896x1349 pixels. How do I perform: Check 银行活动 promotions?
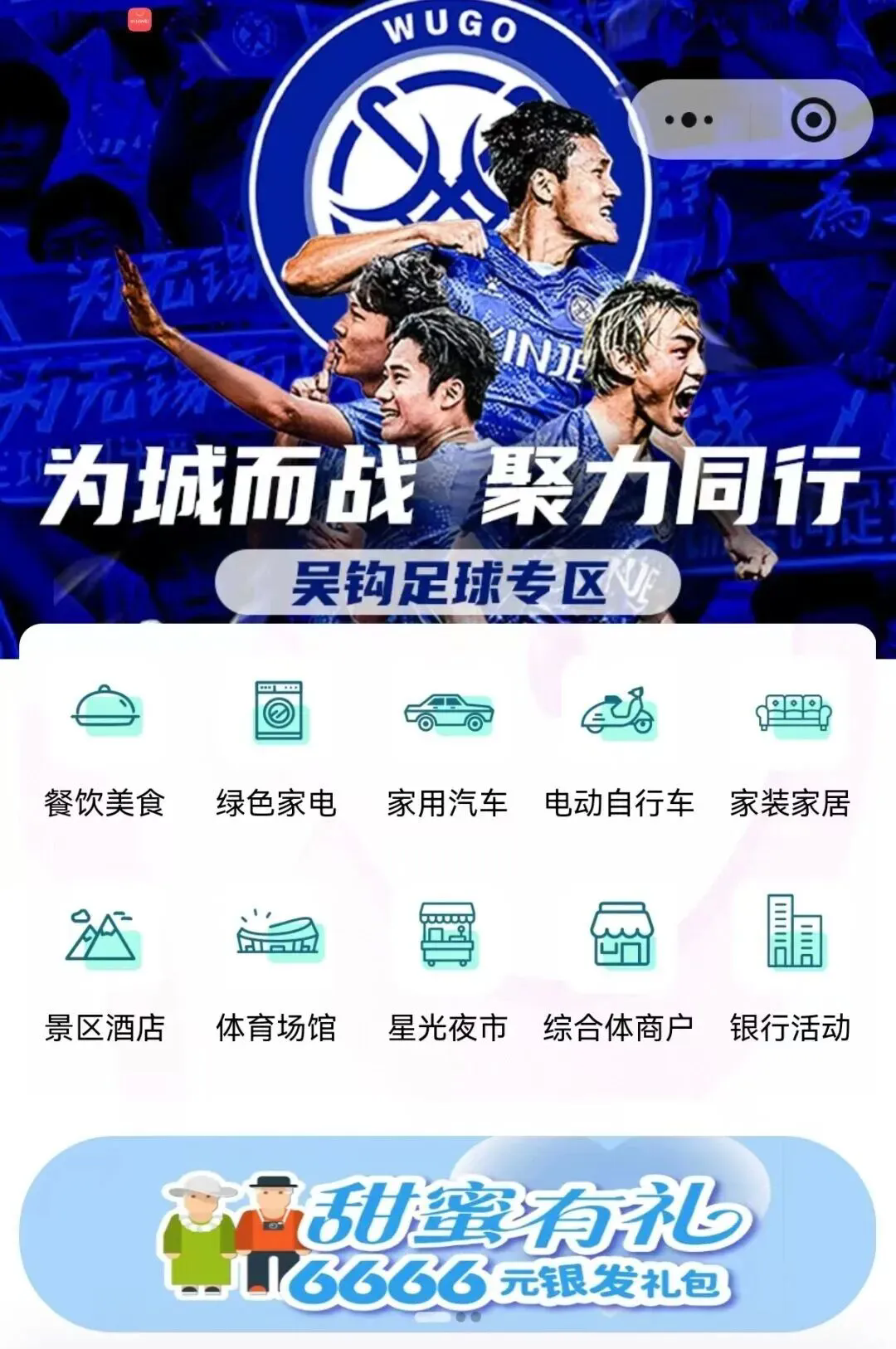[791, 969]
